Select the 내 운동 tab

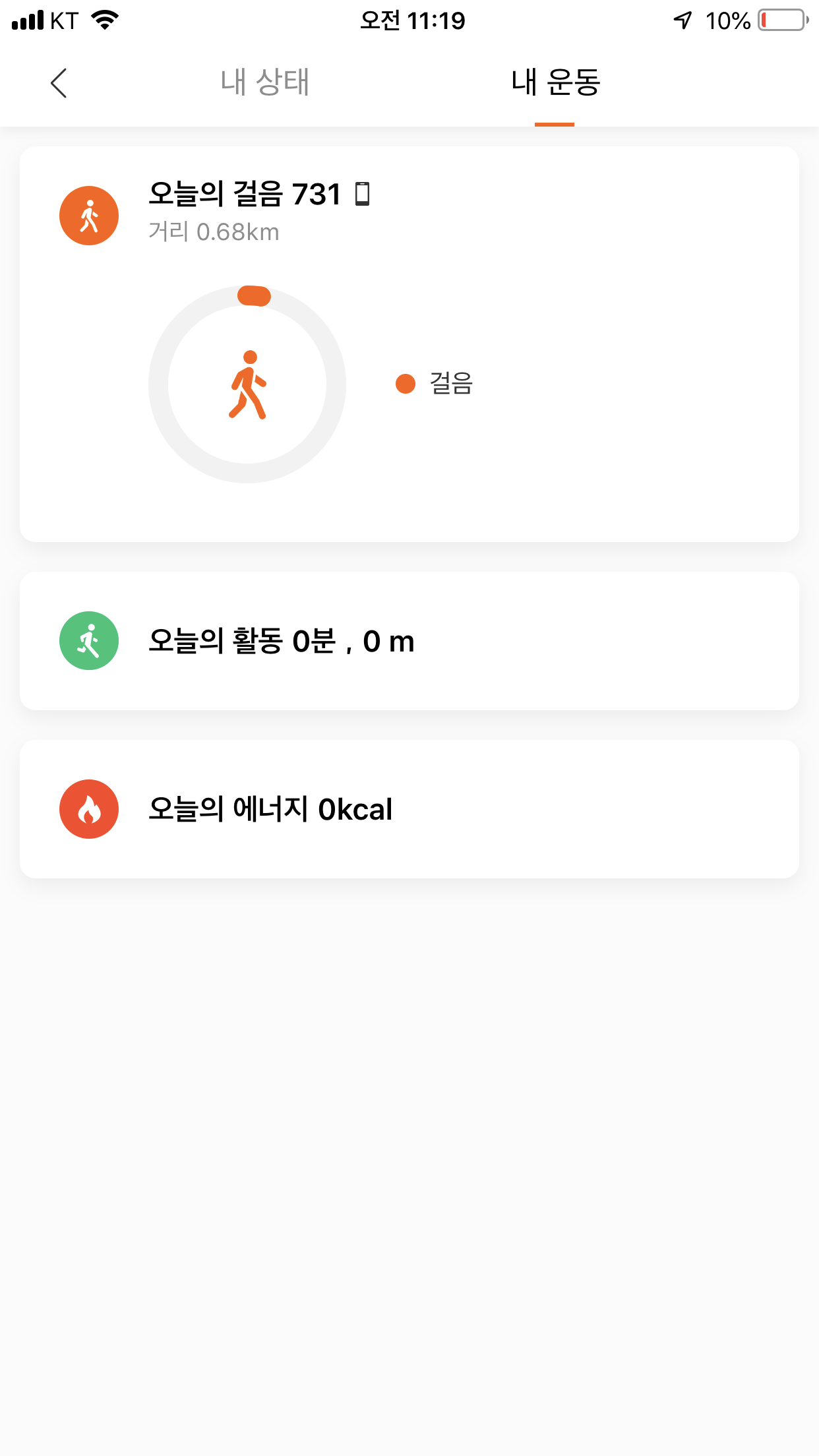tap(555, 82)
